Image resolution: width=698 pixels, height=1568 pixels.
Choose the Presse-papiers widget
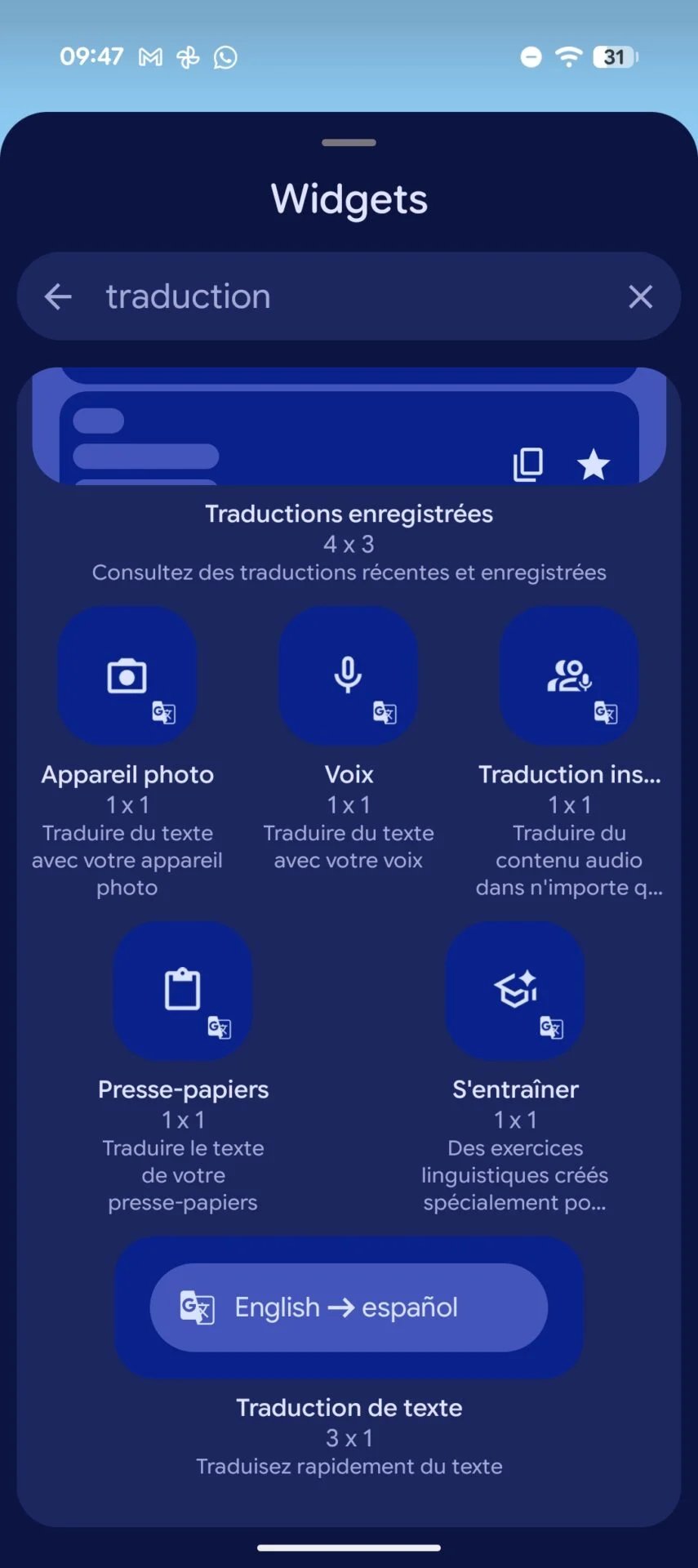[x=183, y=991]
